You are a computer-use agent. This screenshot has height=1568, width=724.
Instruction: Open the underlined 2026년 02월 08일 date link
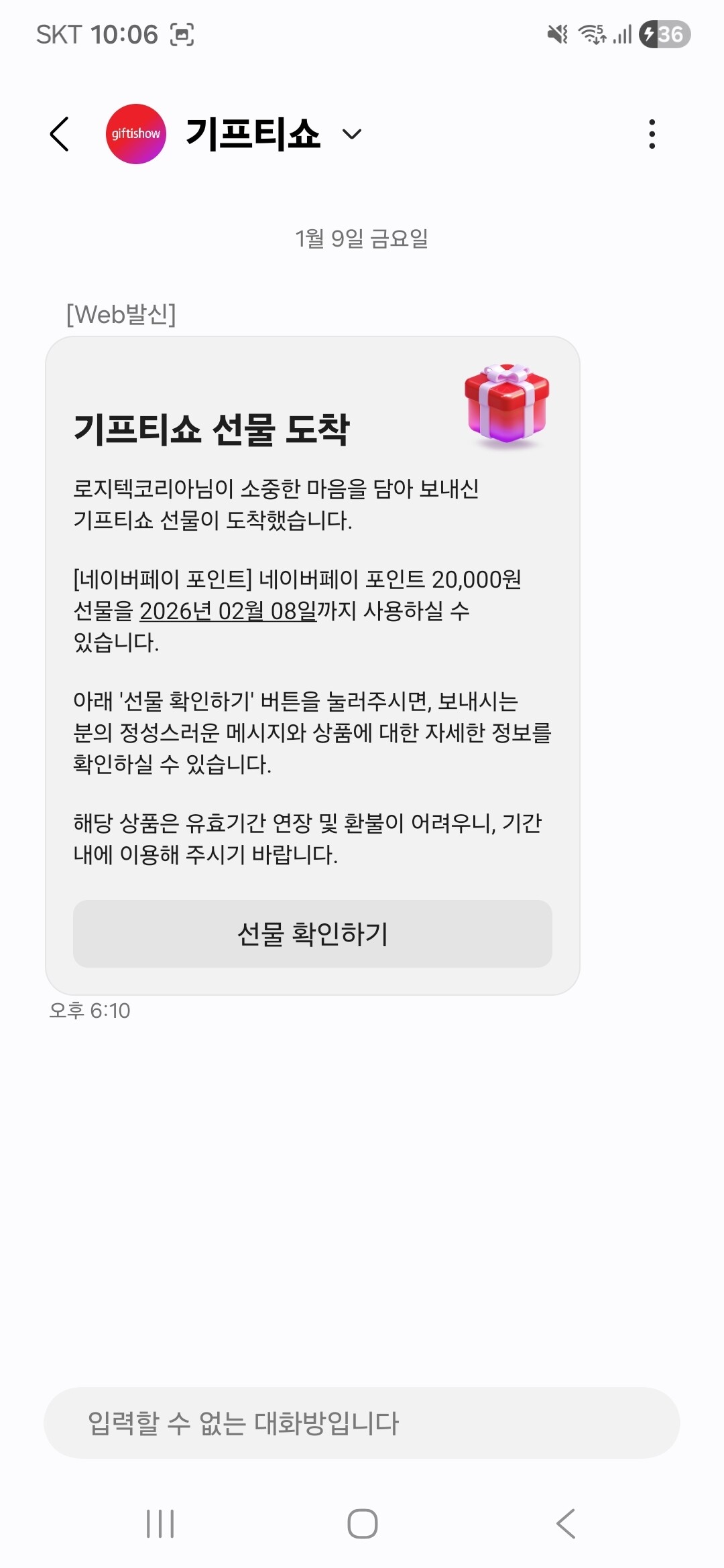(228, 610)
